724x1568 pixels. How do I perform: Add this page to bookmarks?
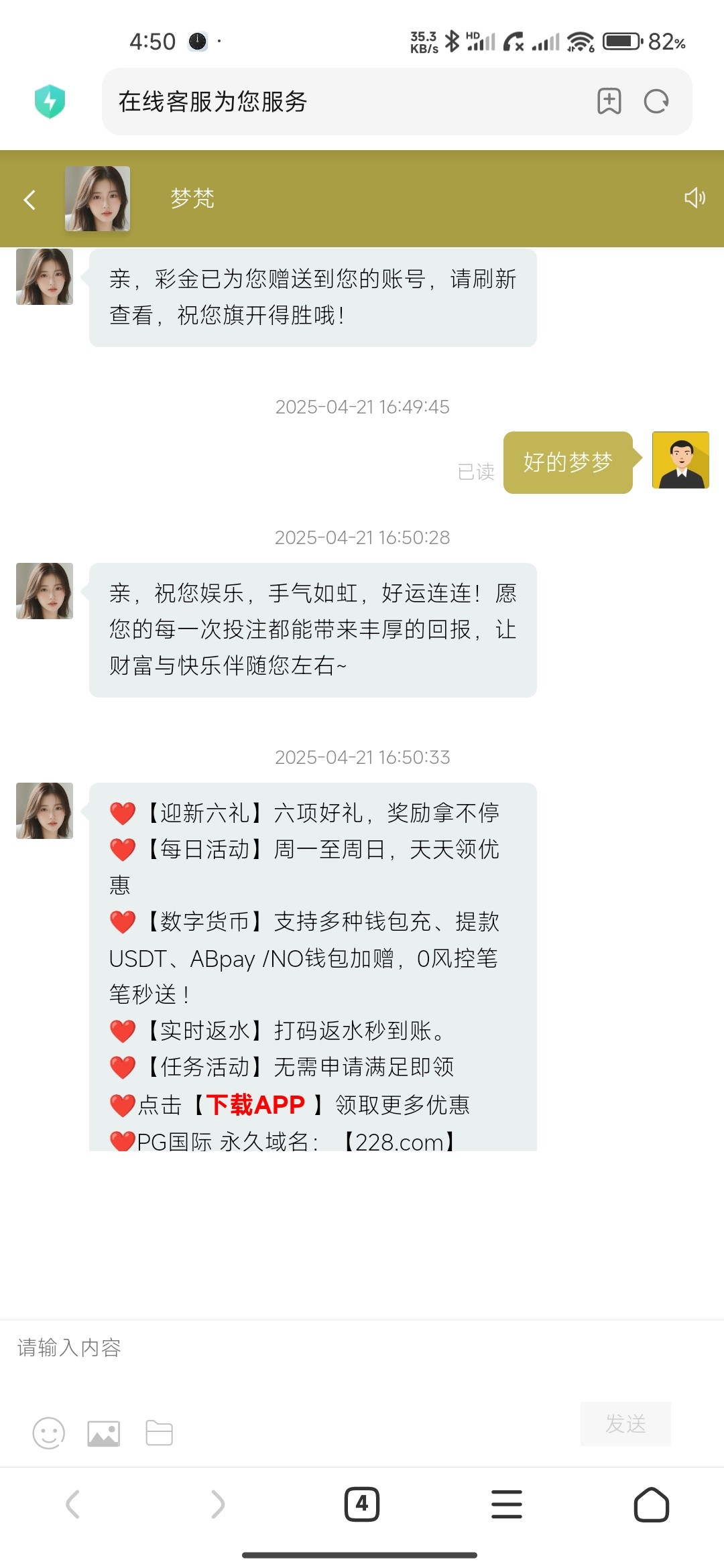pos(609,101)
